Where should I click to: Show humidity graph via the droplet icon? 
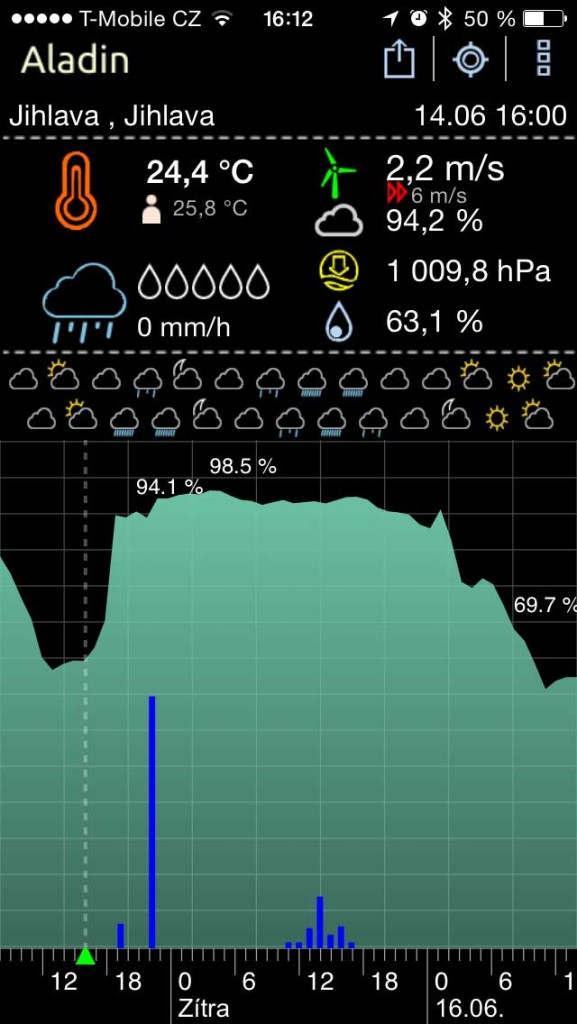[x=339, y=322]
